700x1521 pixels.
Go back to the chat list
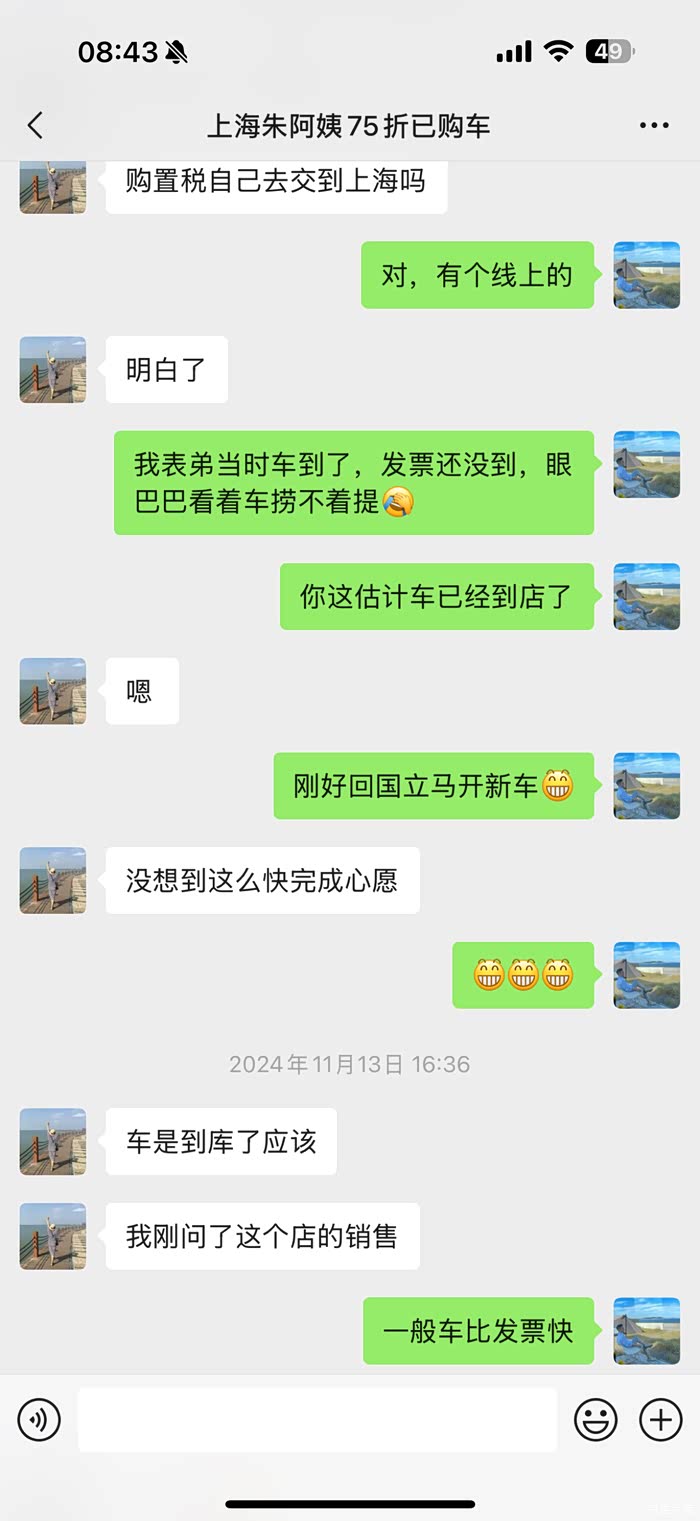point(36,126)
